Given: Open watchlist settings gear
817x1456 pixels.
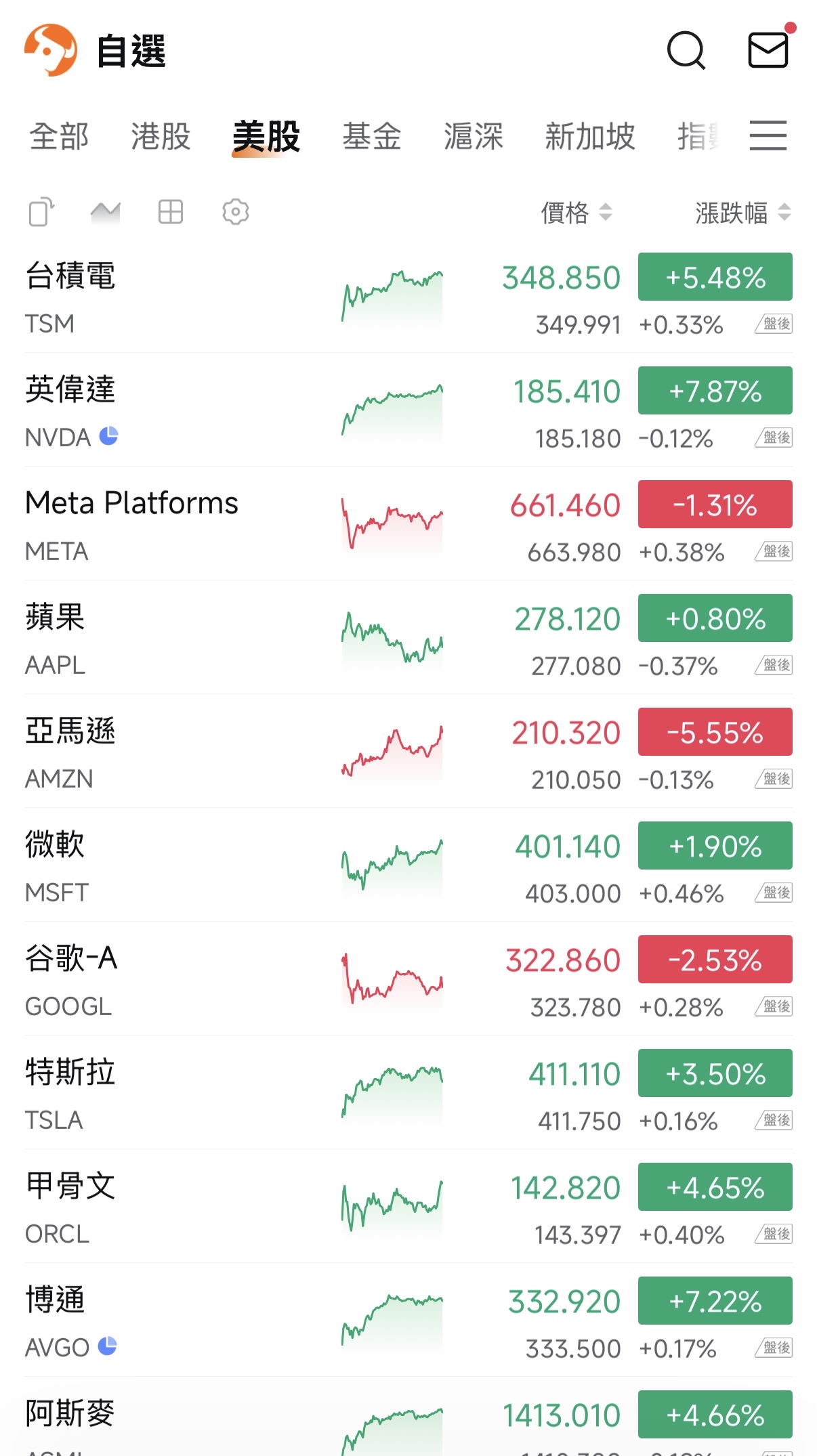Looking at the screenshot, I should 235,212.
